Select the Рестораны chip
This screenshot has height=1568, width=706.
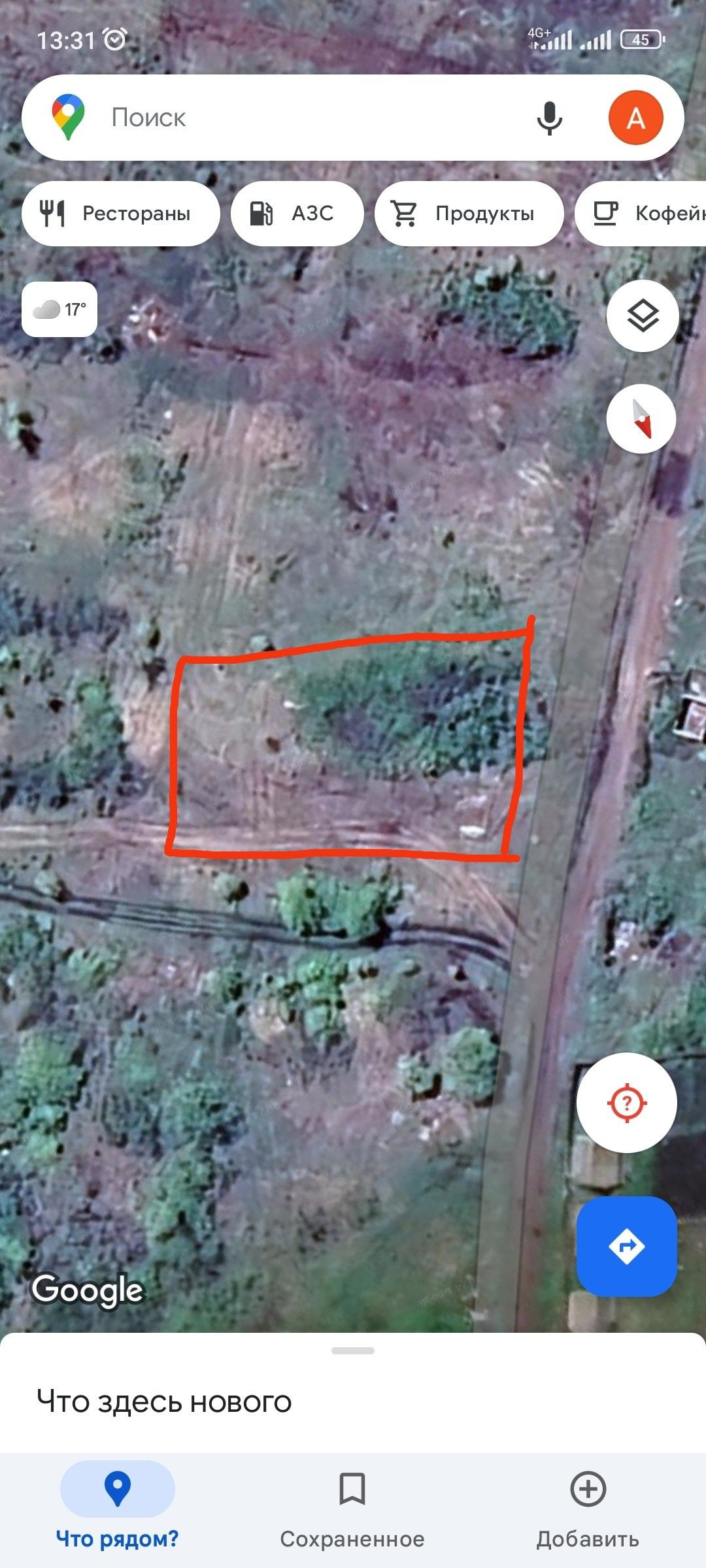tap(121, 214)
